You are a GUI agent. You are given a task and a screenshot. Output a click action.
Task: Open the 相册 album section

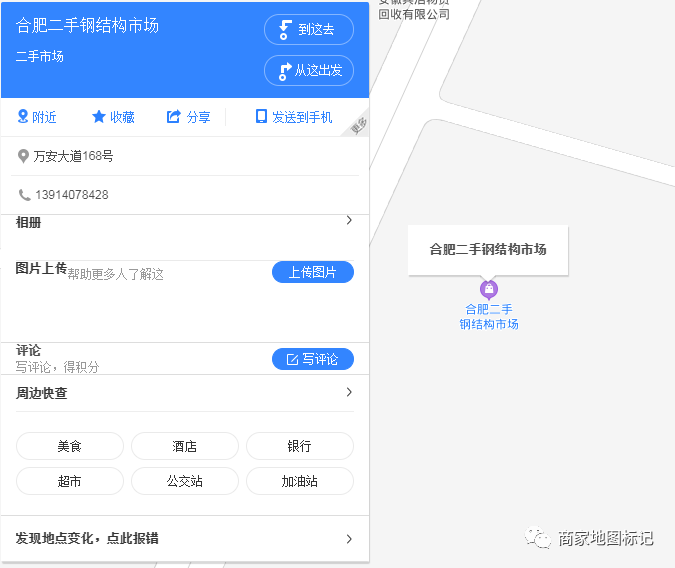[184, 222]
